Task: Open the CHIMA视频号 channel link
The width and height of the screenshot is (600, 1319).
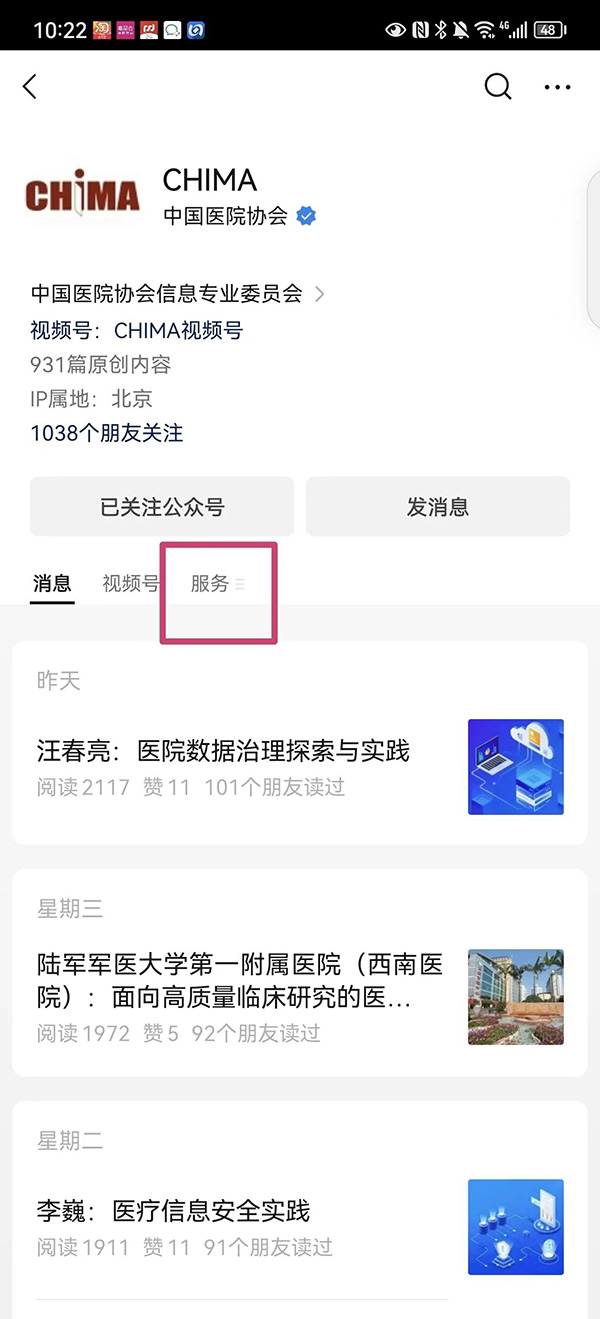Action: coord(178,330)
